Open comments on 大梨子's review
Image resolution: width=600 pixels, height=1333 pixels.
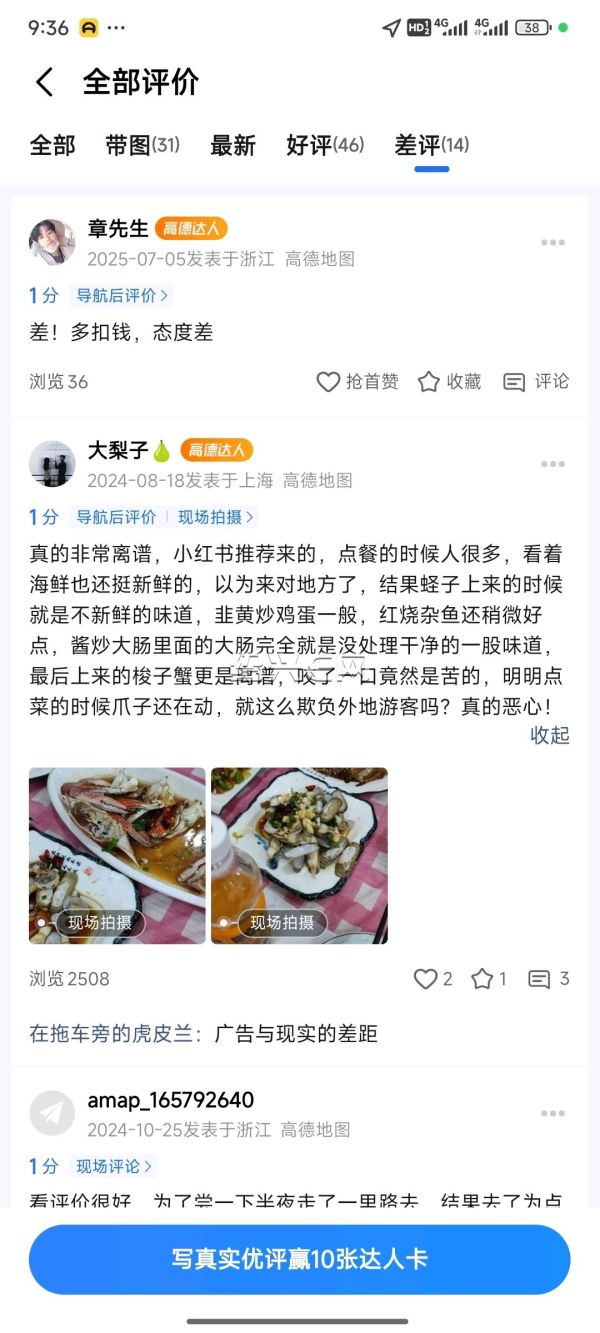point(548,979)
